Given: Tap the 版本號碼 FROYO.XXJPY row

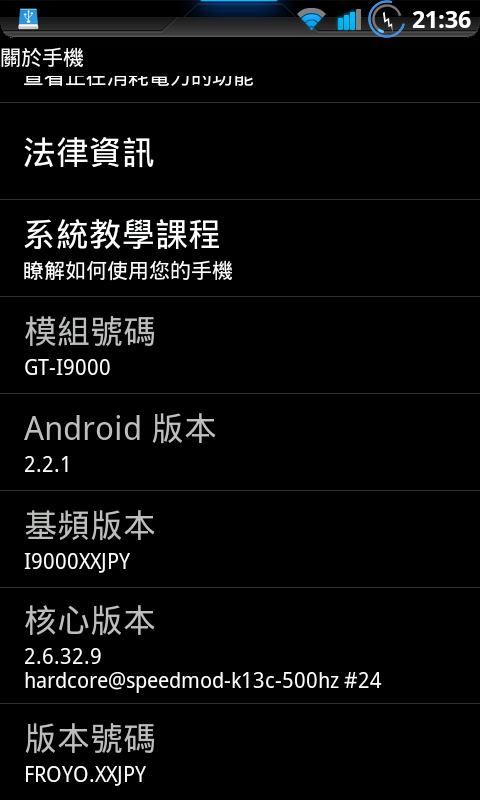Looking at the screenshot, I should pos(240,752).
